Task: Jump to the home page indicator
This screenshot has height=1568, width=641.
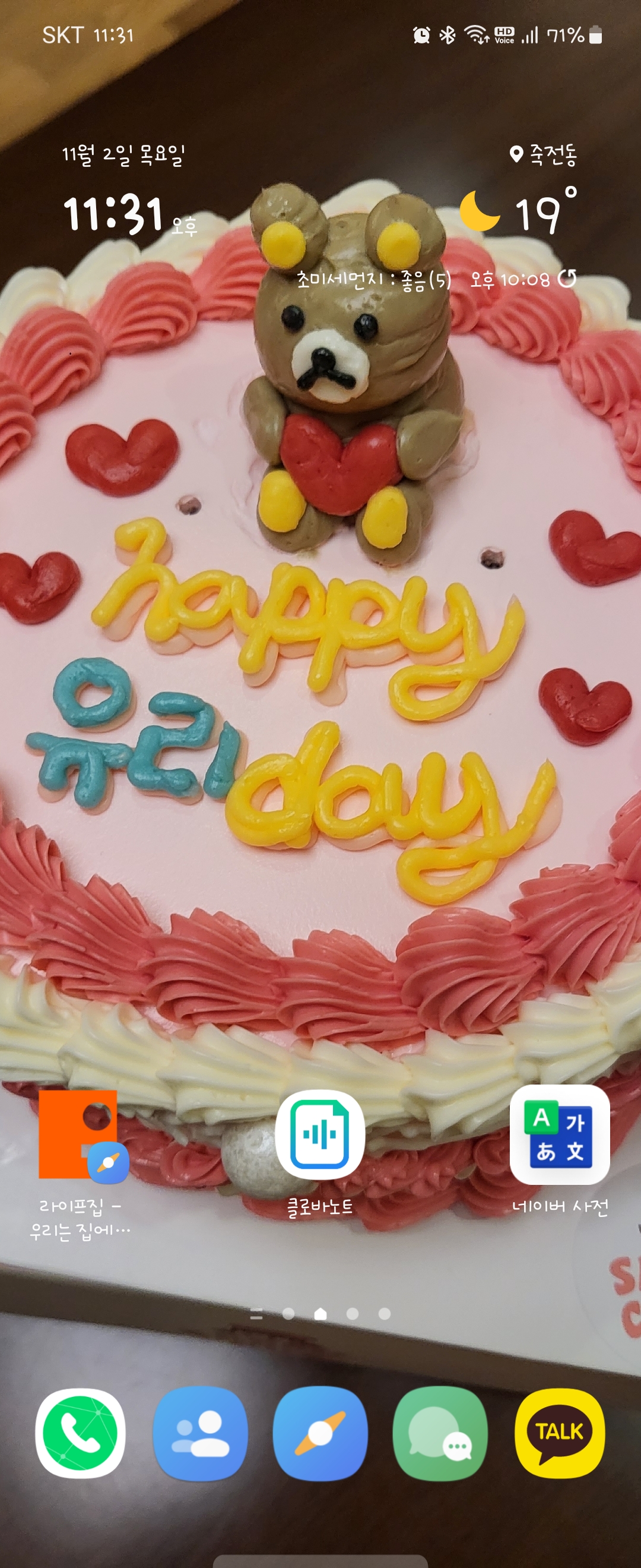Action: pyautogui.click(x=320, y=1314)
